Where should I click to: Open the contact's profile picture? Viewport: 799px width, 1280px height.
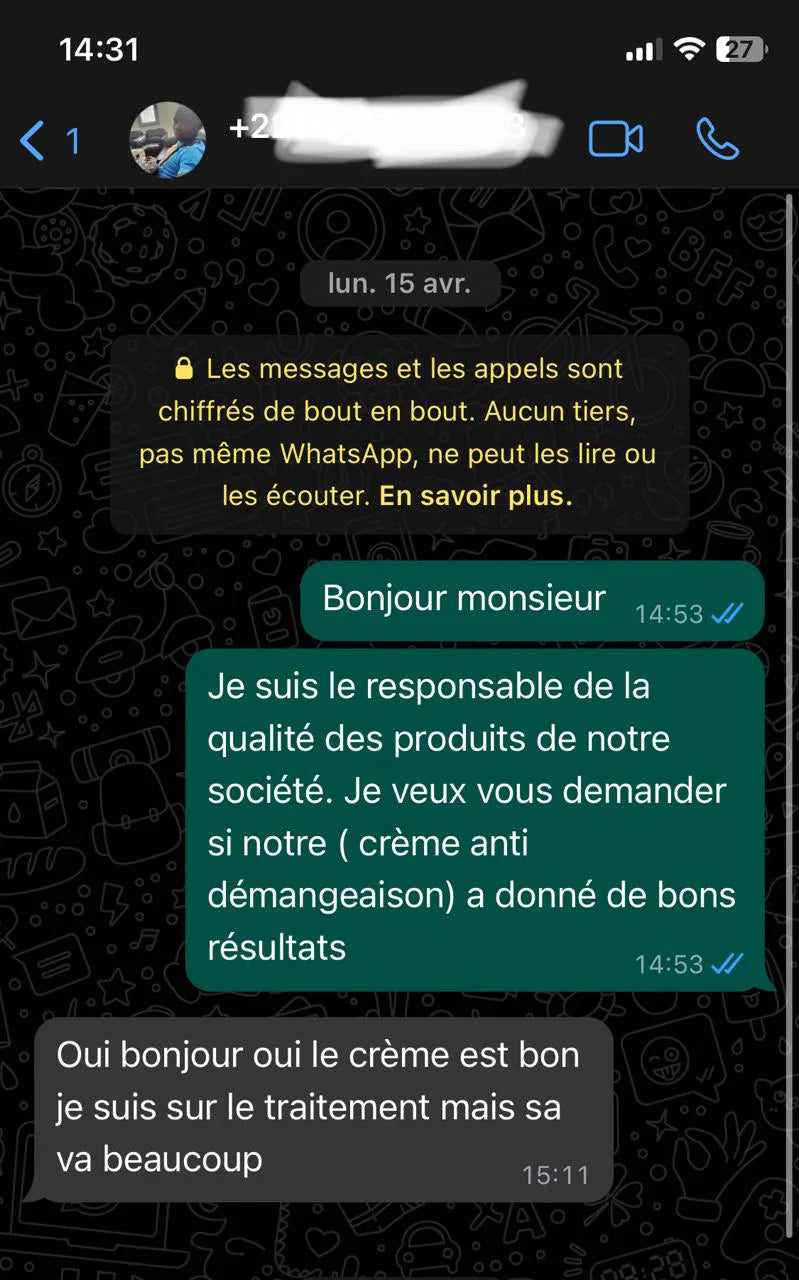[168, 141]
